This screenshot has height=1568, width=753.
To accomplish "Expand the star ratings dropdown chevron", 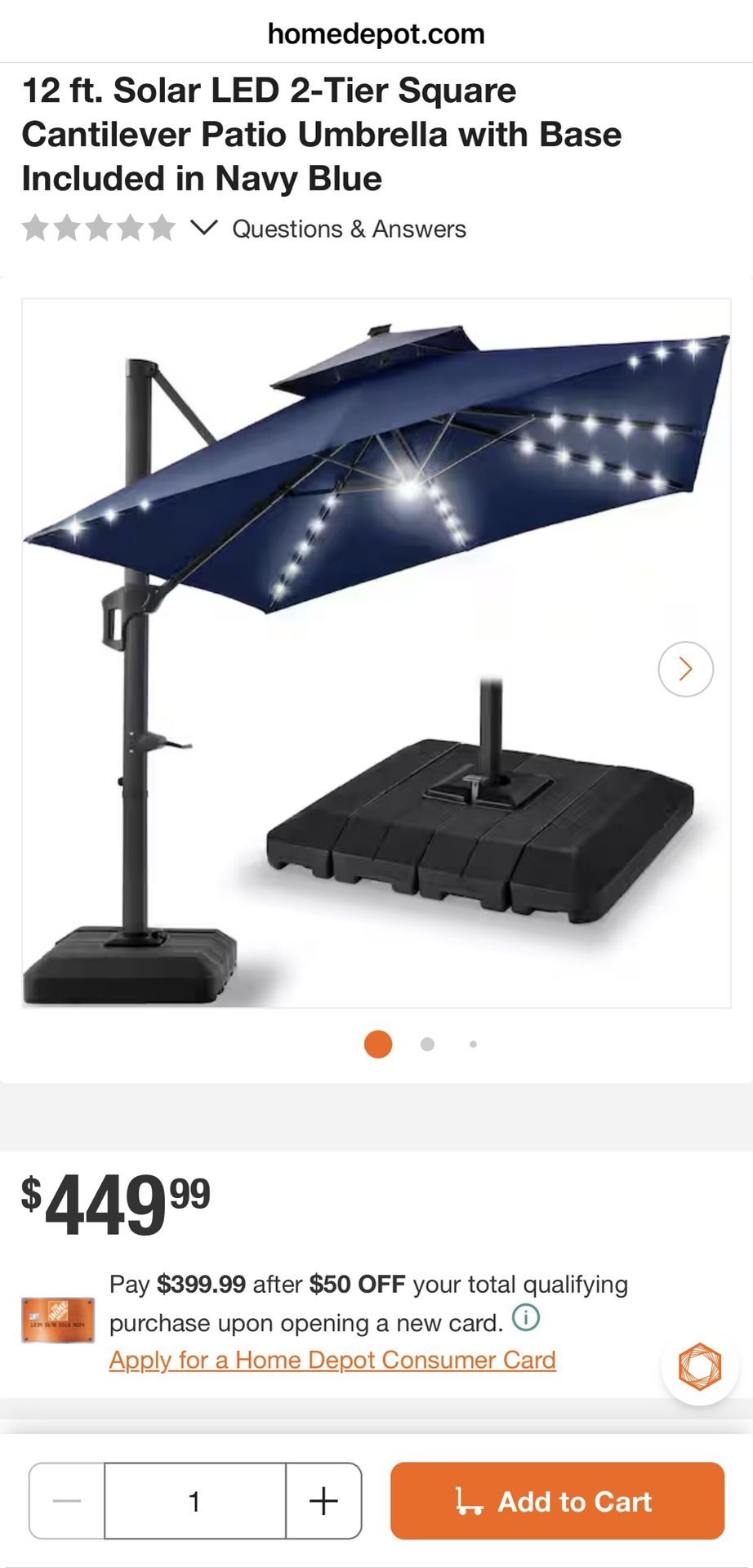I will [x=203, y=228].
